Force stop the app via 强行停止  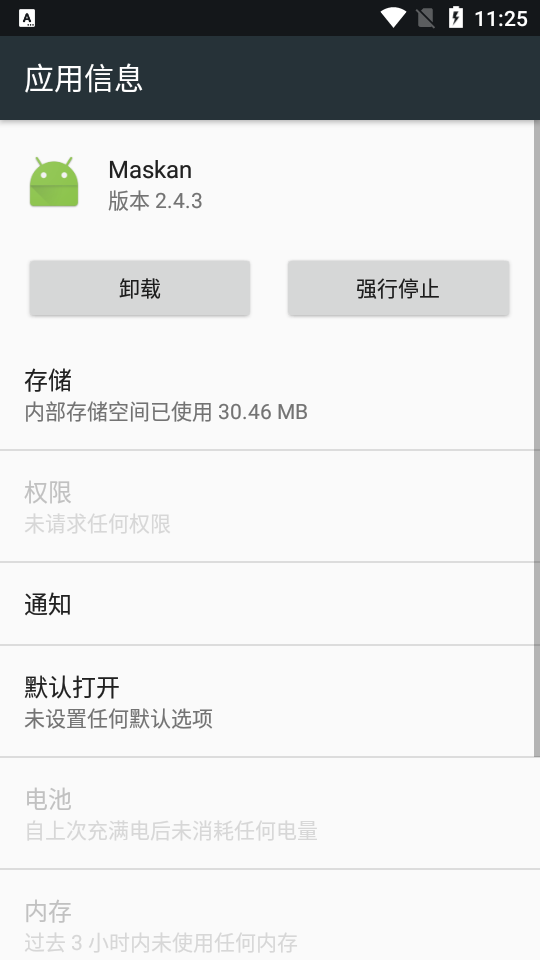398,288
